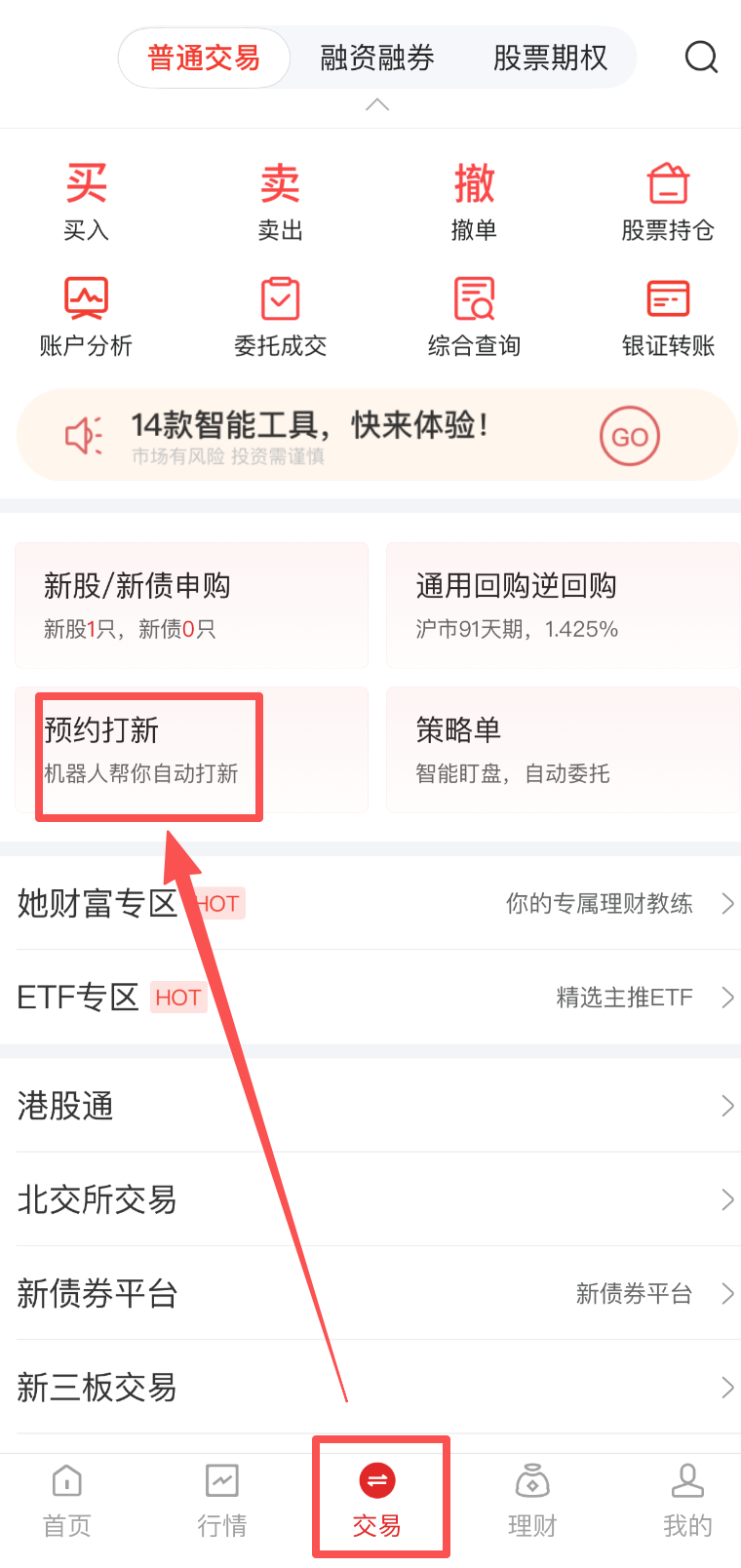The width and height of the screenshot is (741, 1568).
Task: View 股票持仓 holdings
Action: tap(668, 202)
